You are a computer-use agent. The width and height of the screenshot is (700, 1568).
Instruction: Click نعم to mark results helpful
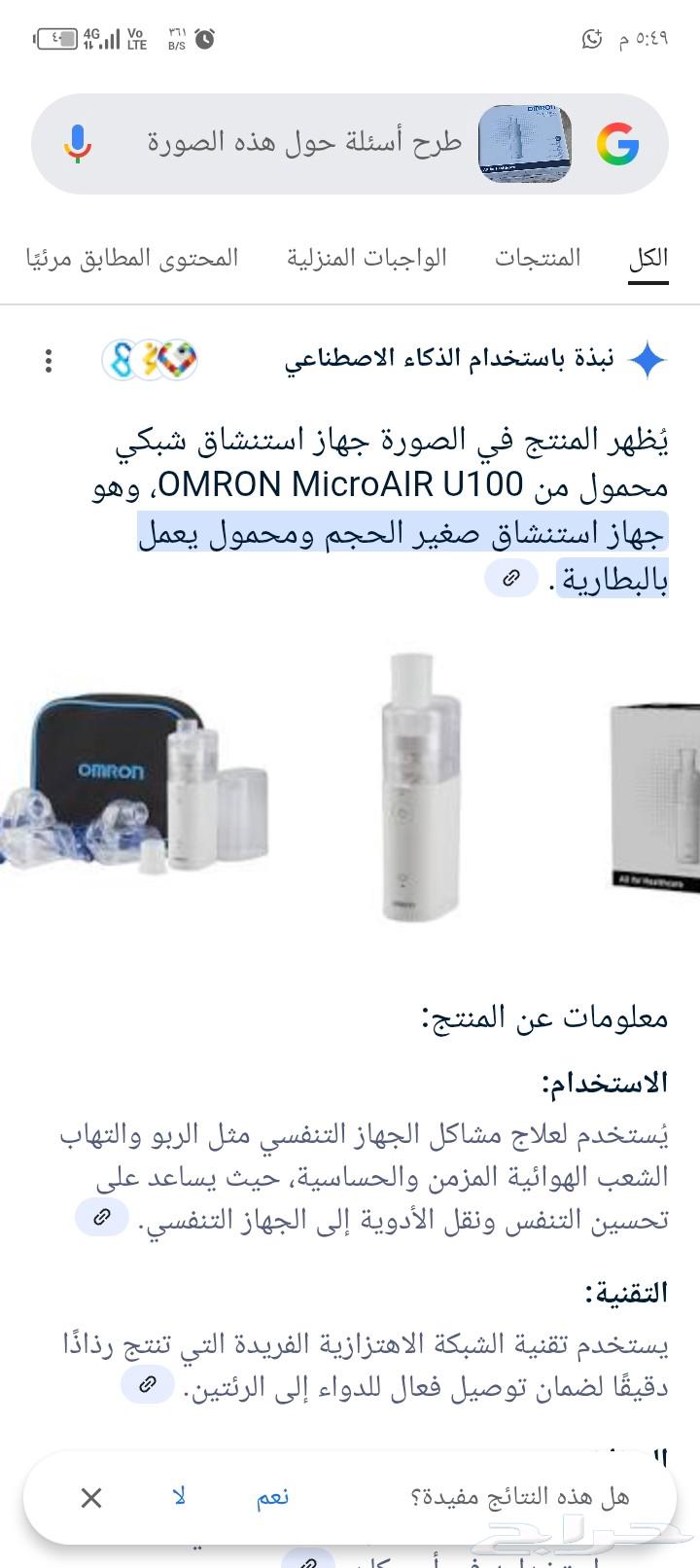pos(273,1497)
